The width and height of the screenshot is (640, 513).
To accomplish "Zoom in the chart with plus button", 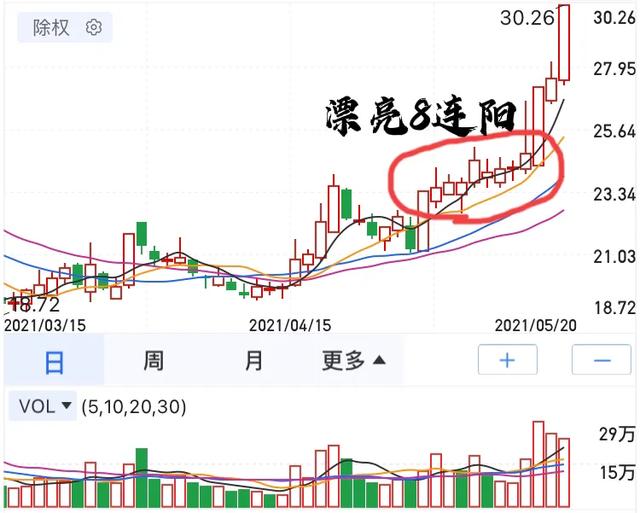I will pyautogui.click(x=507, y=360).
